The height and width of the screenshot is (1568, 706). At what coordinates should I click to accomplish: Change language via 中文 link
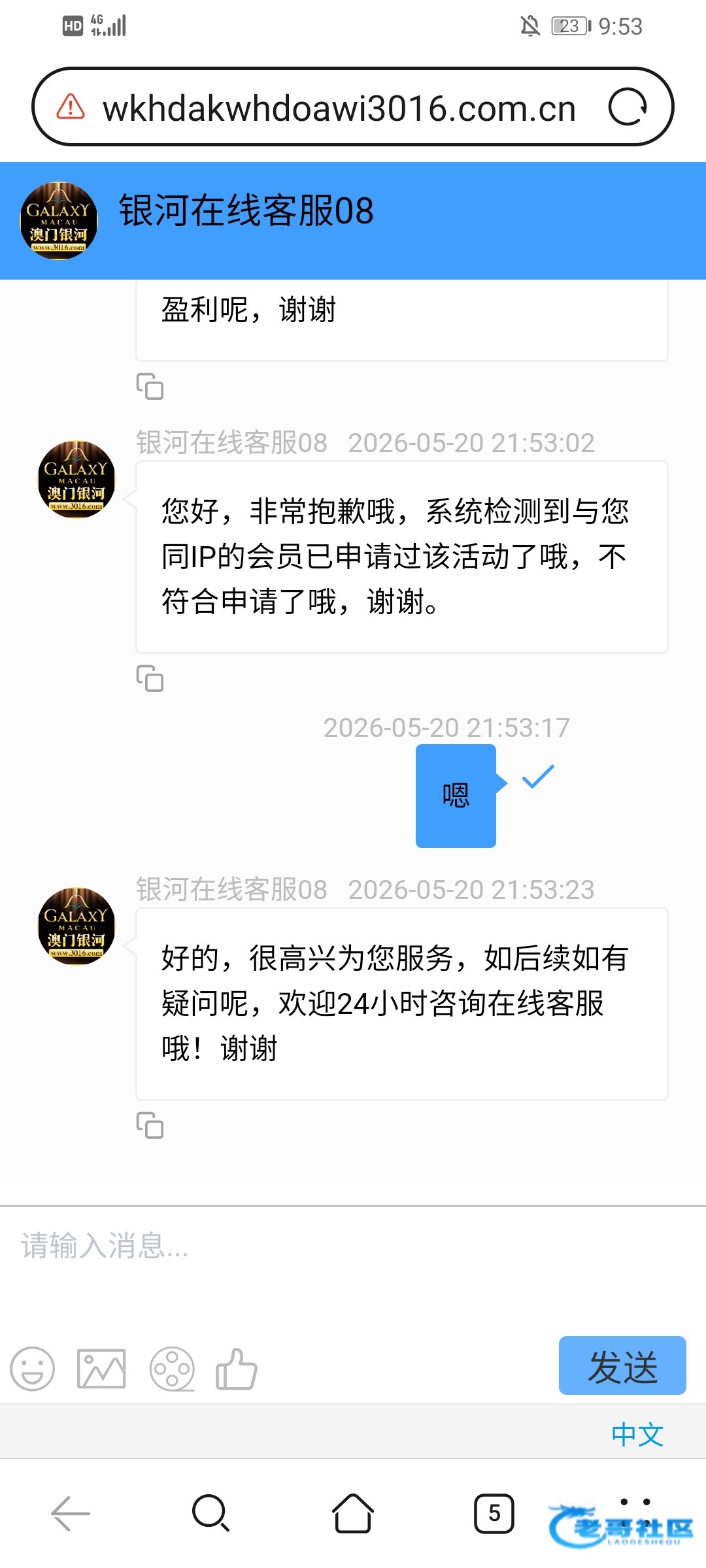click(x=637, y=1435)
